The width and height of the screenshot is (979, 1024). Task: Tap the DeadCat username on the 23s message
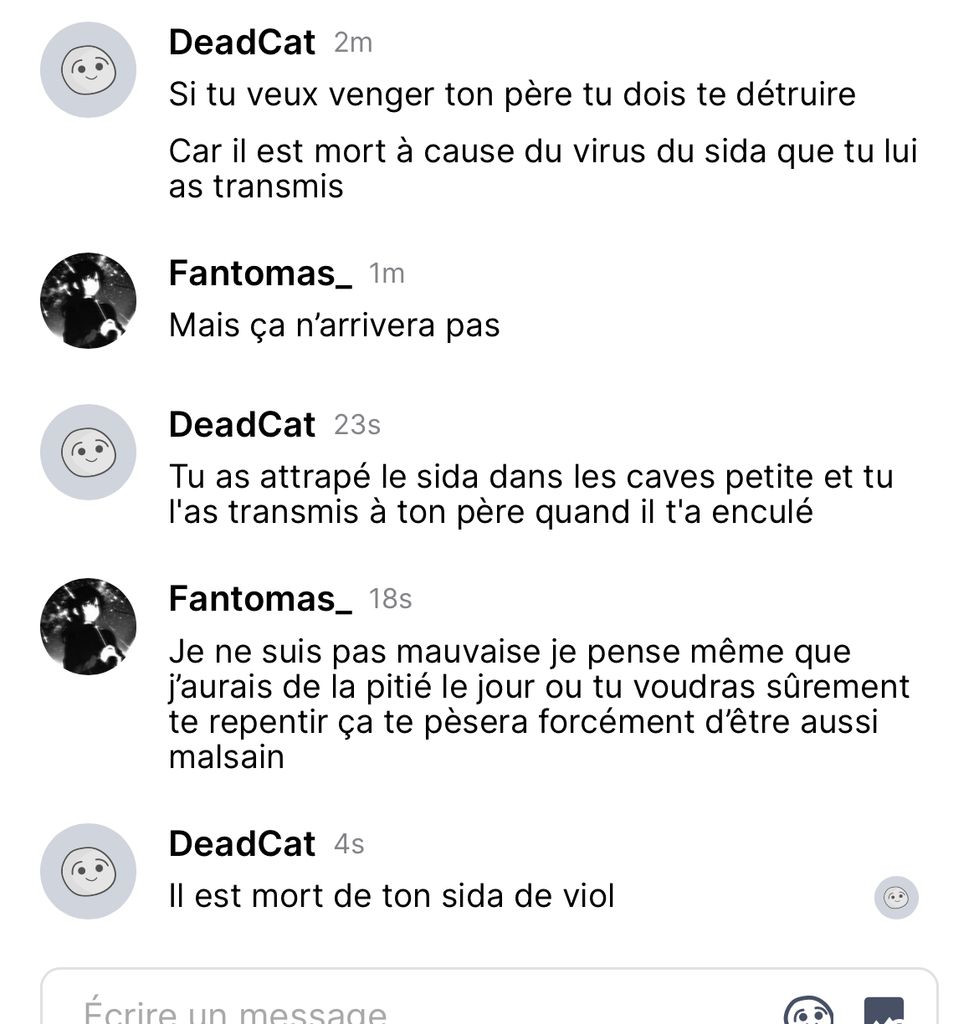(242, 425)
